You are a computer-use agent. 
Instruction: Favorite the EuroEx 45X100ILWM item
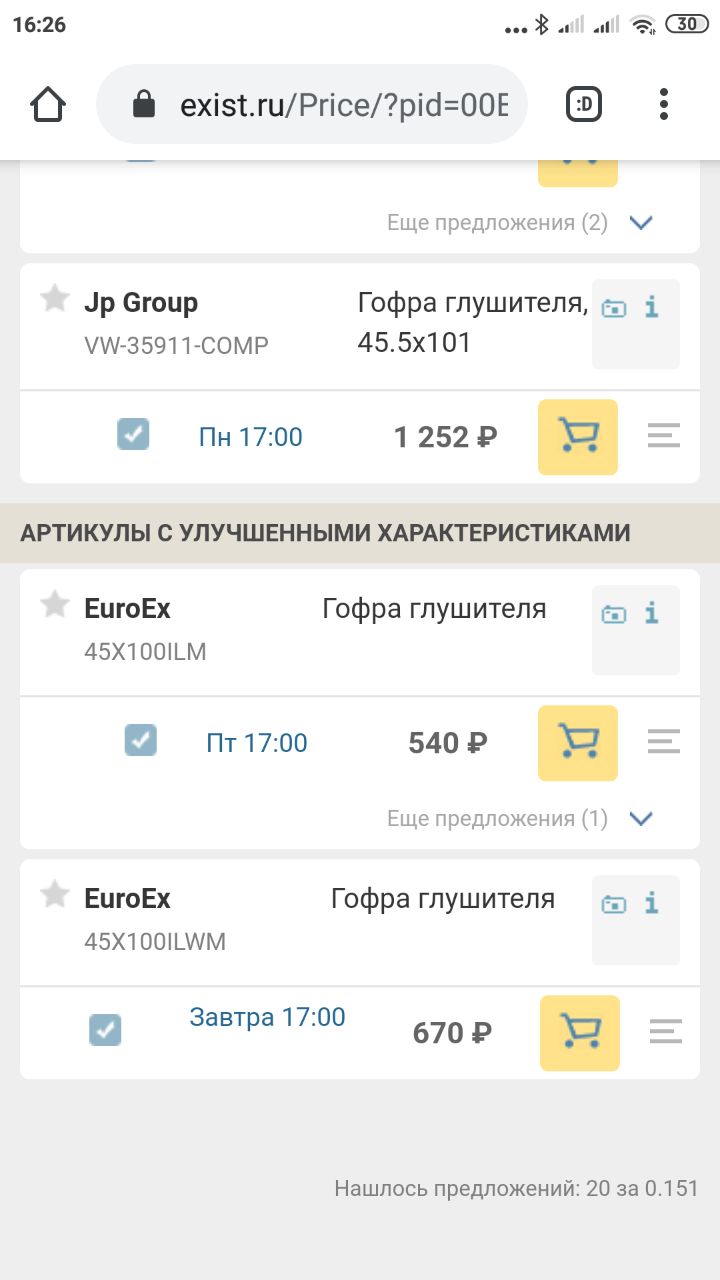(x=55, y=894)
